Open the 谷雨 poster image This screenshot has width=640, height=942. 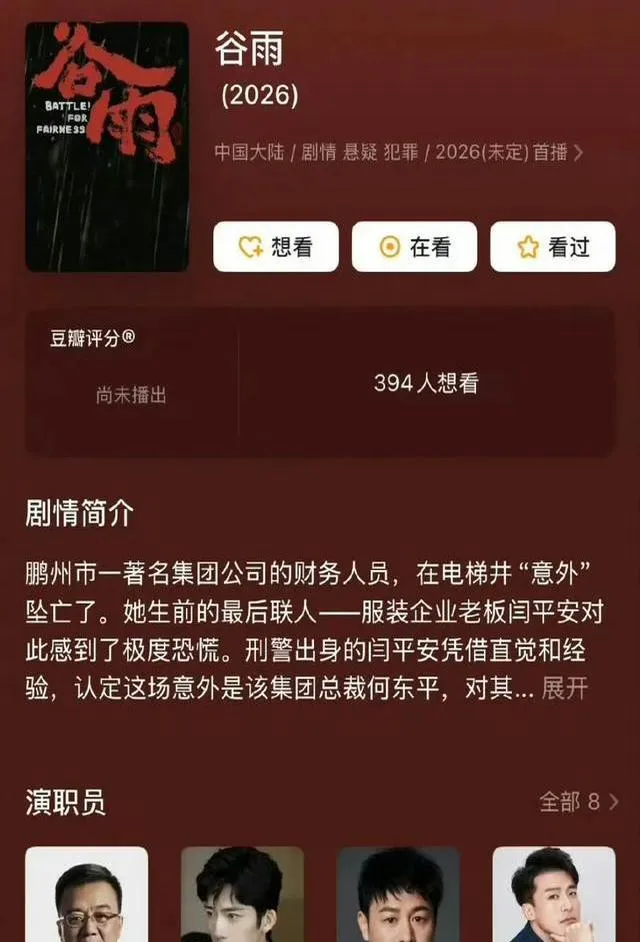point(107,147)
